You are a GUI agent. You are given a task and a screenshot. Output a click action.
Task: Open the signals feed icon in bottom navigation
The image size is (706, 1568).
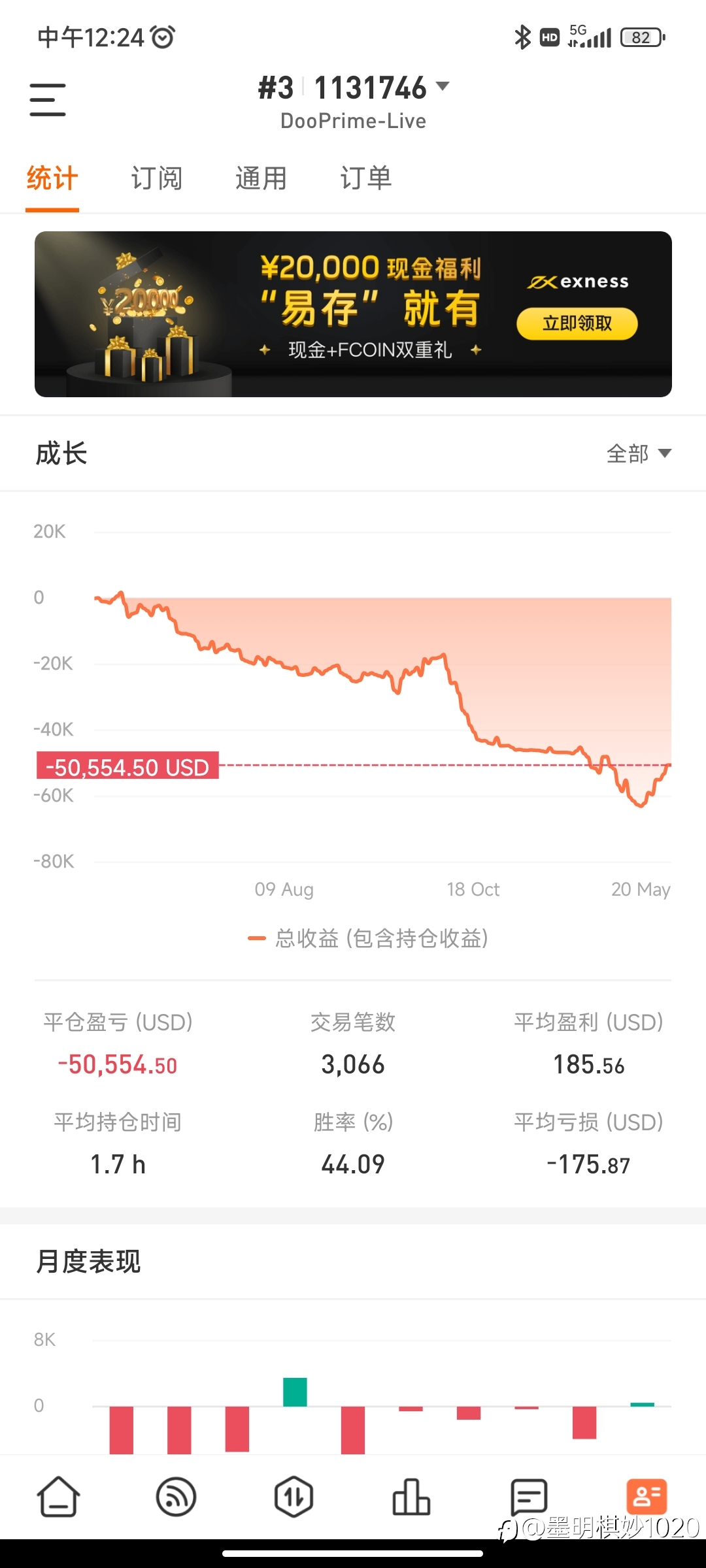pyautogui.click(x=176, y=1497)
